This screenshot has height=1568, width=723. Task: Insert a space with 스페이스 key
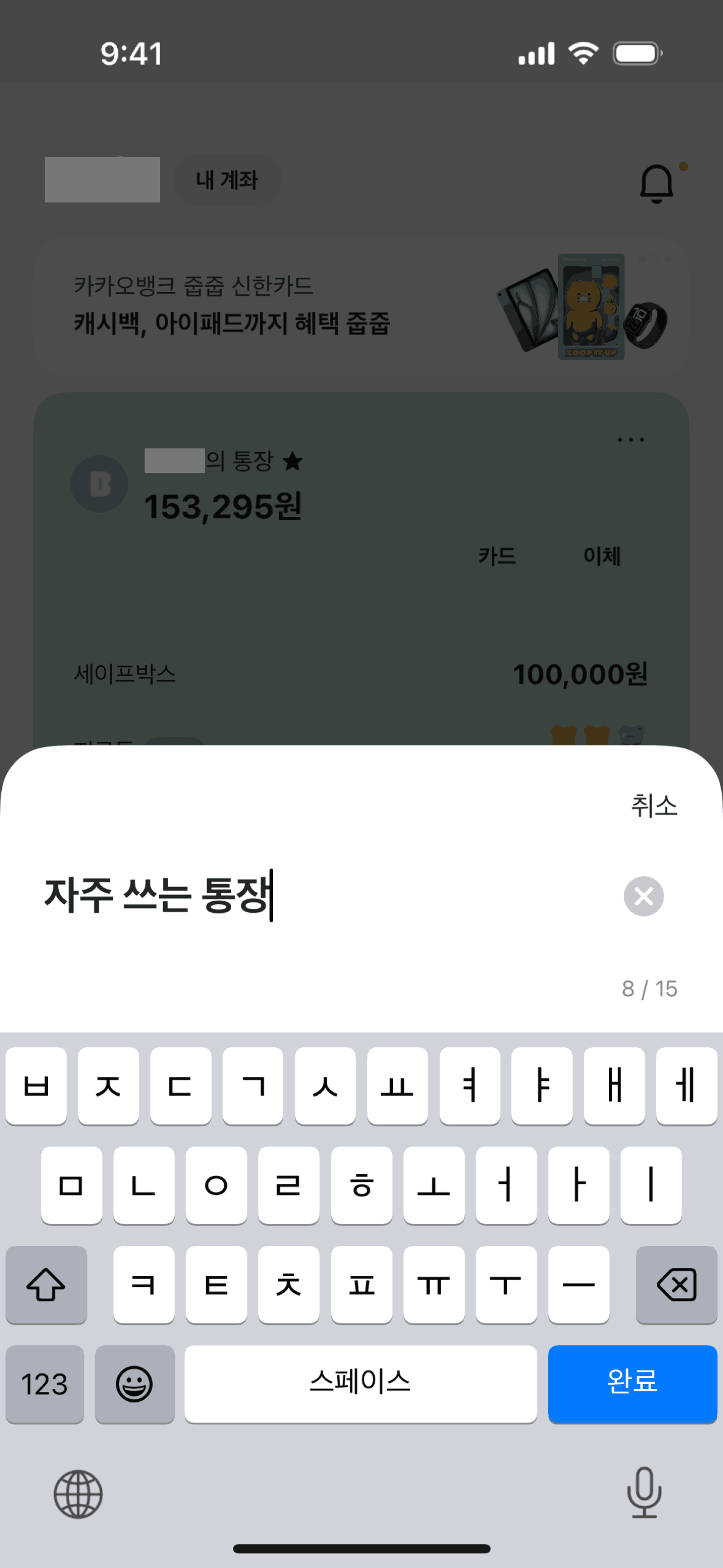click(360, 1383)
